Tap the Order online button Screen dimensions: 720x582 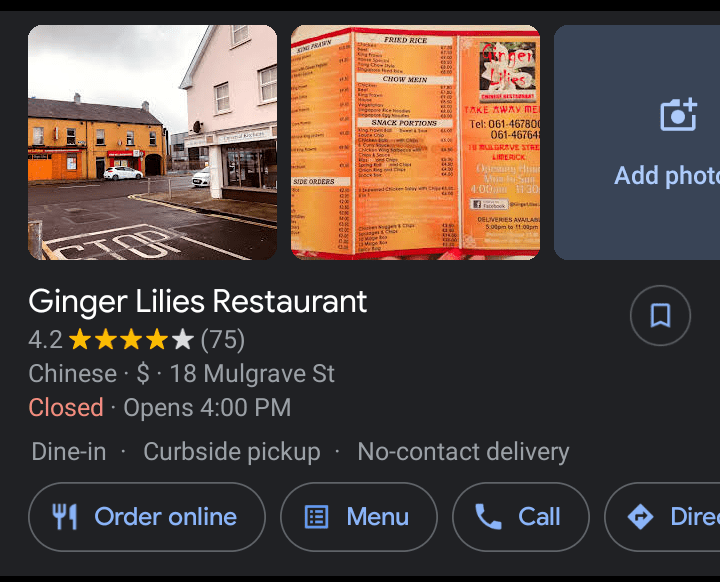(x=146, y=517)
